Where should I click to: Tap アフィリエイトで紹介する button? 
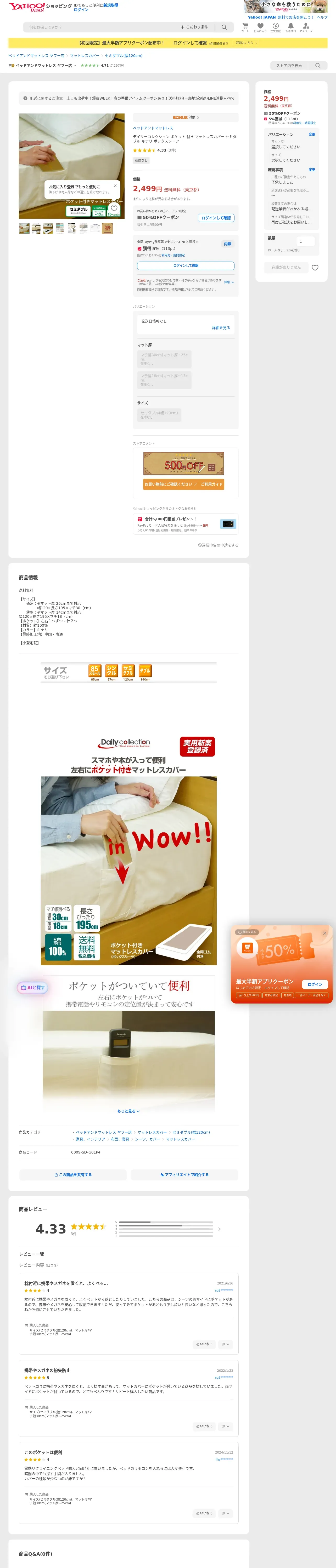tap(184, 1175)
